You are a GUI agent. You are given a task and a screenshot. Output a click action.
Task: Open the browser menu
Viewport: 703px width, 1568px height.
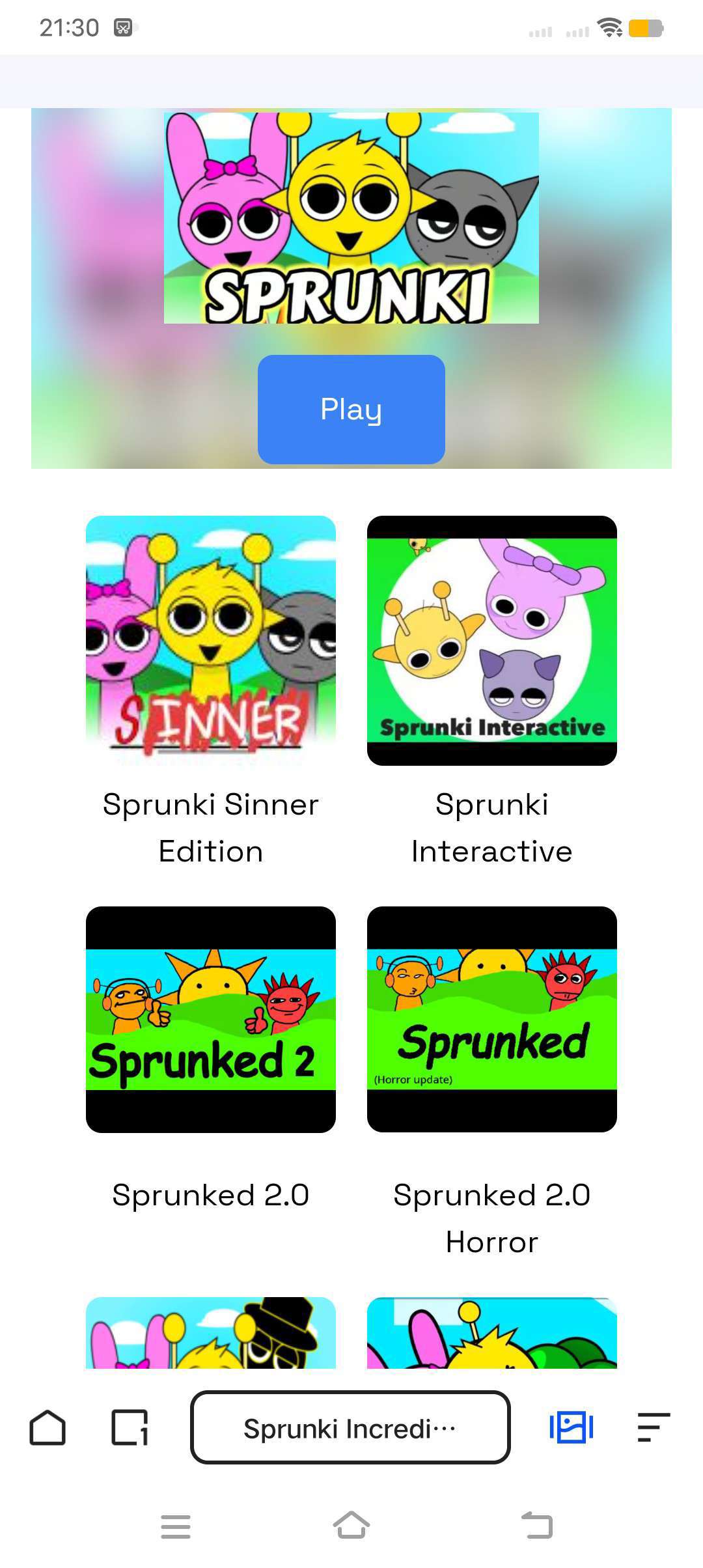click(654, 1427)
